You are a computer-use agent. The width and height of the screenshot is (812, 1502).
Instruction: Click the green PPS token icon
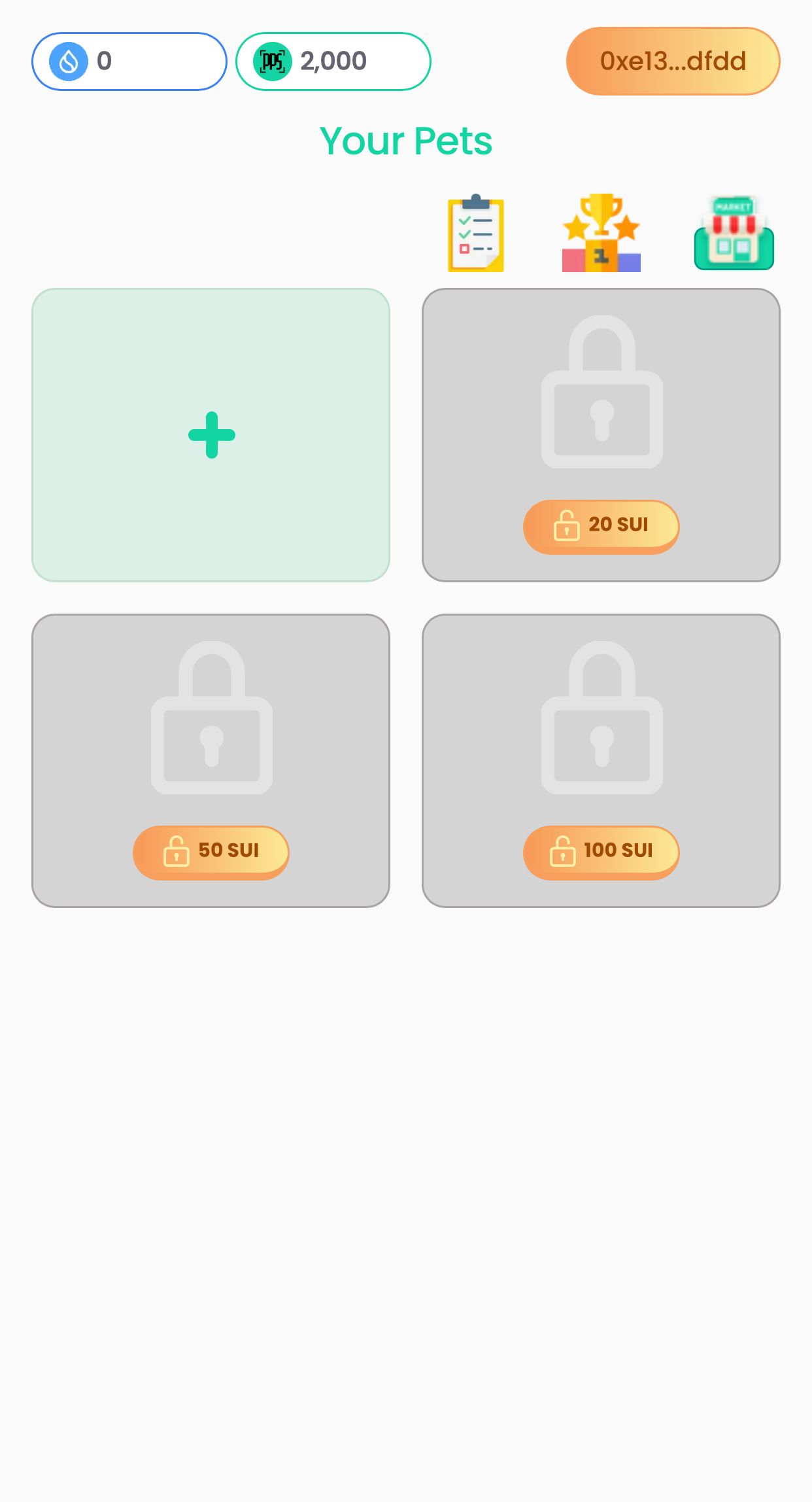pyautogui.click(x=273, y=61)
